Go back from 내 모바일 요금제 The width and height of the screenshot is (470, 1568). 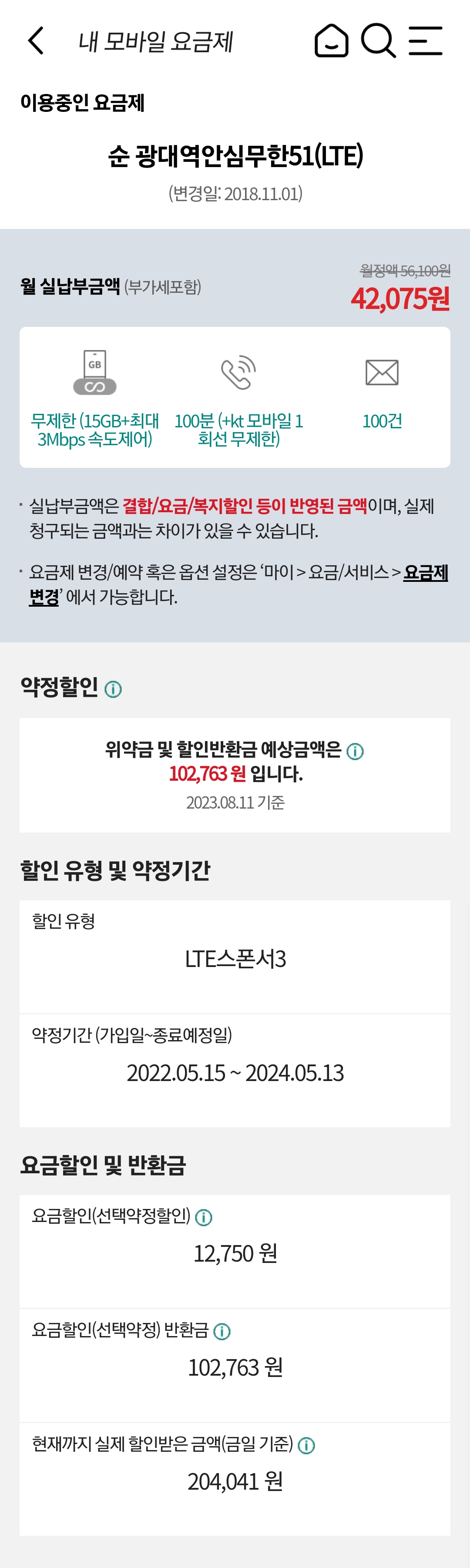36,41
